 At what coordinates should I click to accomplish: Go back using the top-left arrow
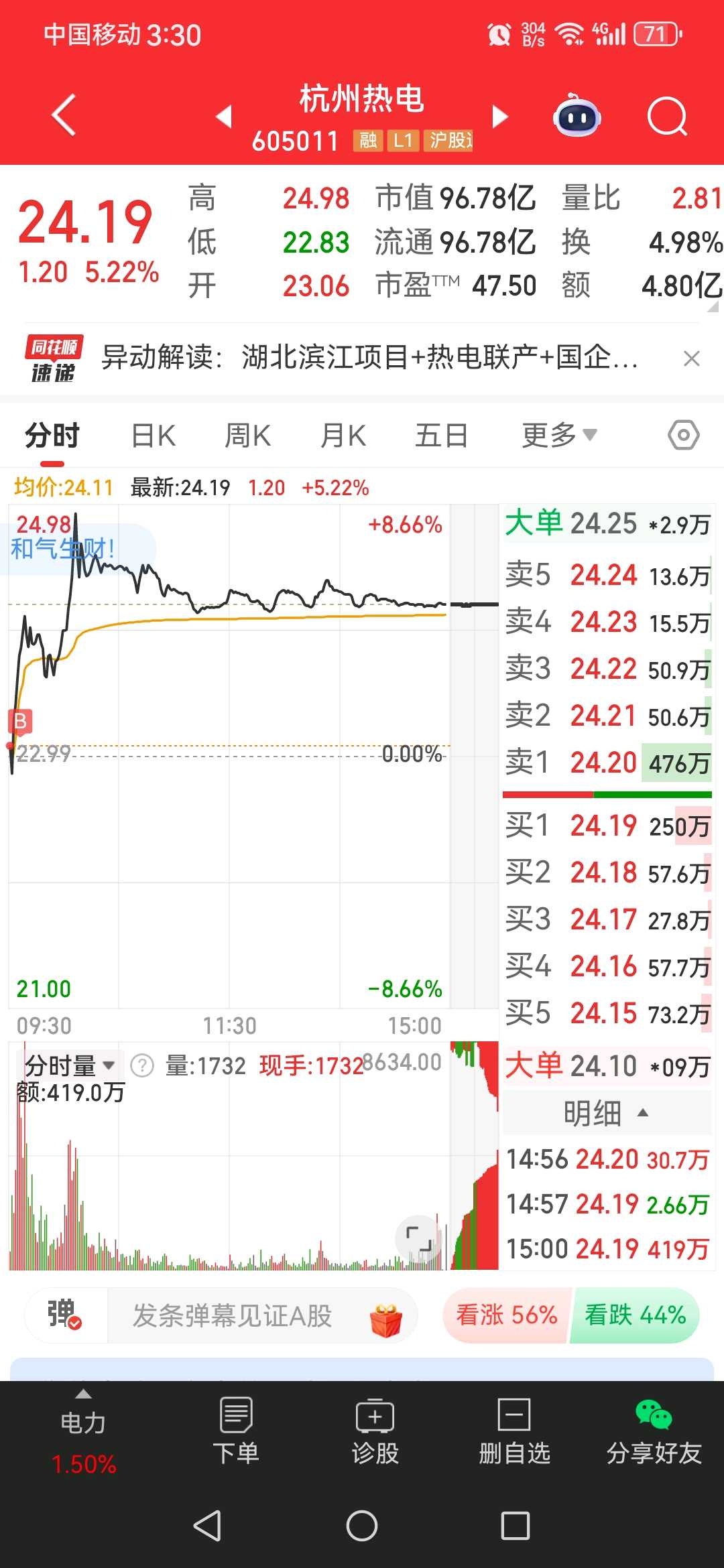coord(64,115)
